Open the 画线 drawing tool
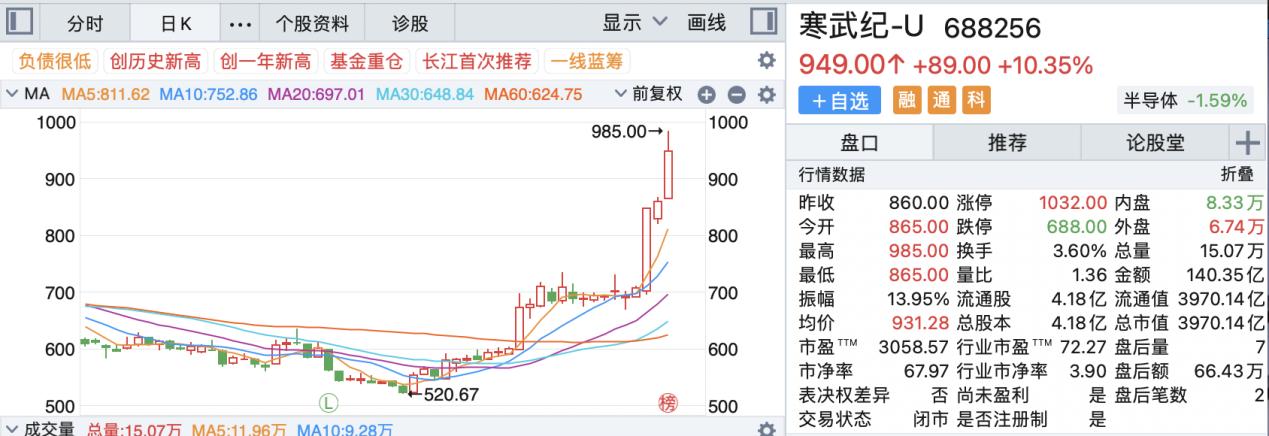 (x=706, y=22)
